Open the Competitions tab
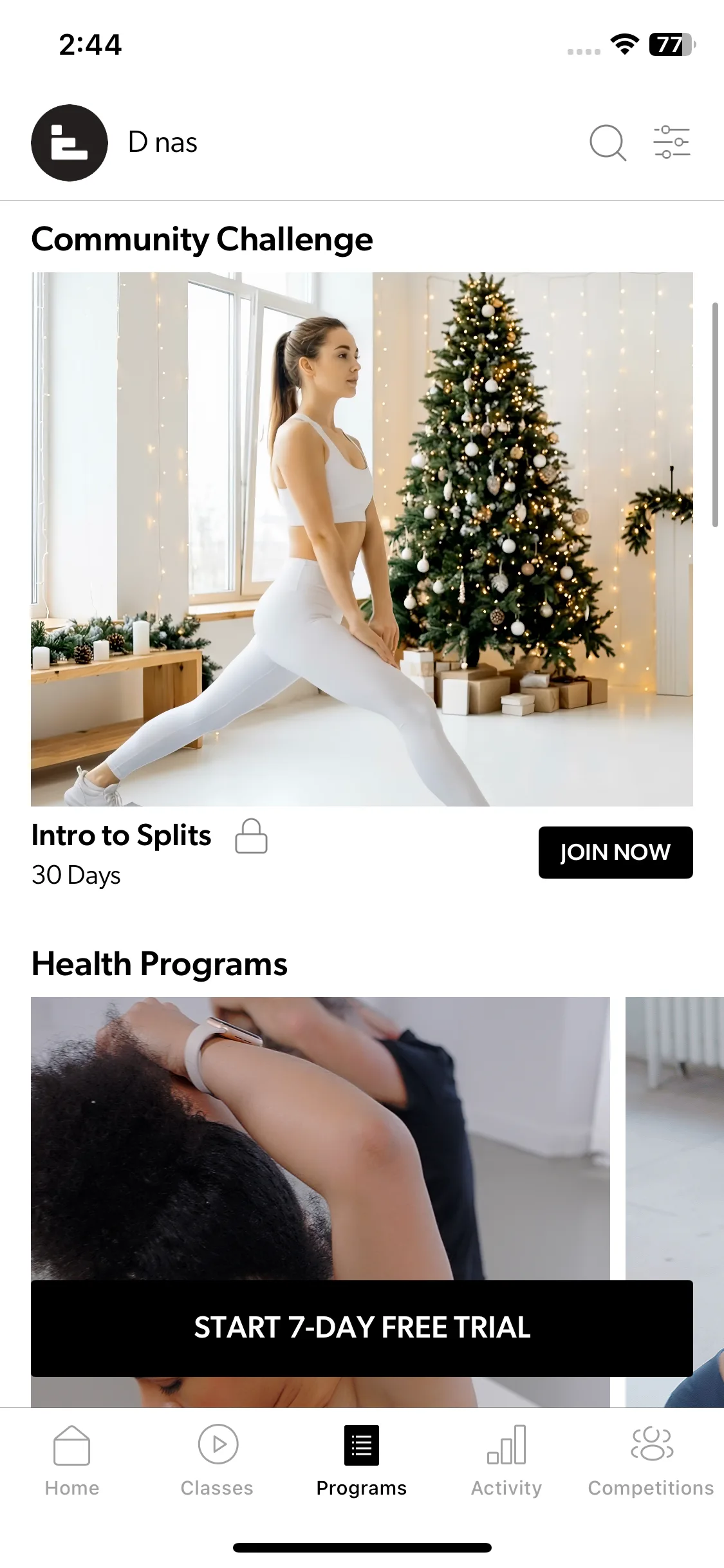 651,1461
